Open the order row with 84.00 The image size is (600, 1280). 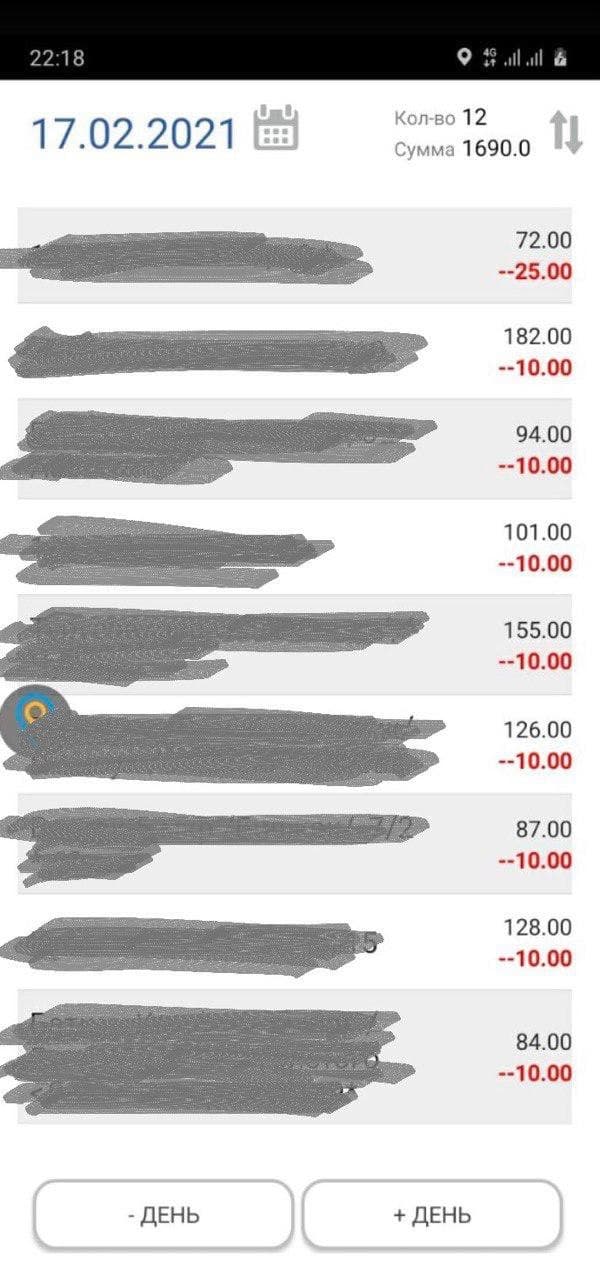tap(295, 1057)
